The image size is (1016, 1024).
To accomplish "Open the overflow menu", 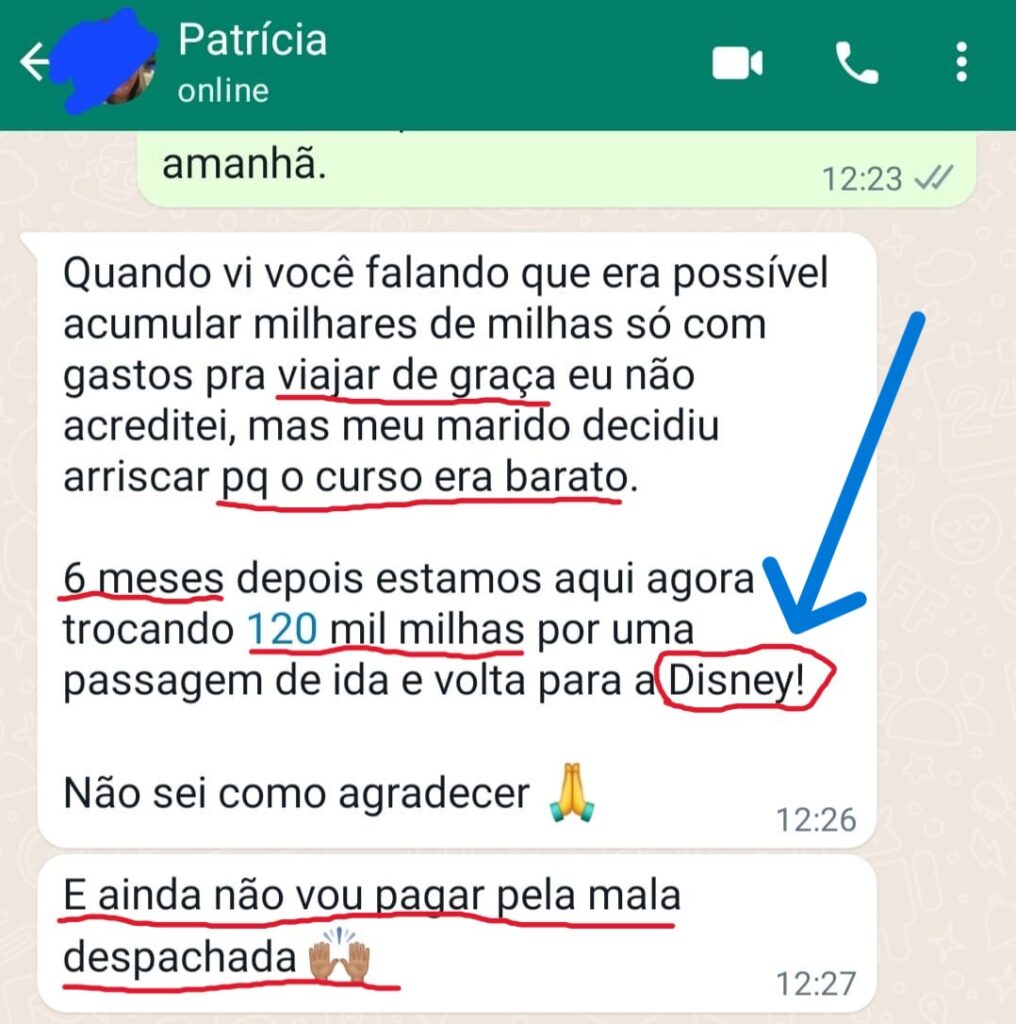I will pyautogui.click(x=961, y=64).
